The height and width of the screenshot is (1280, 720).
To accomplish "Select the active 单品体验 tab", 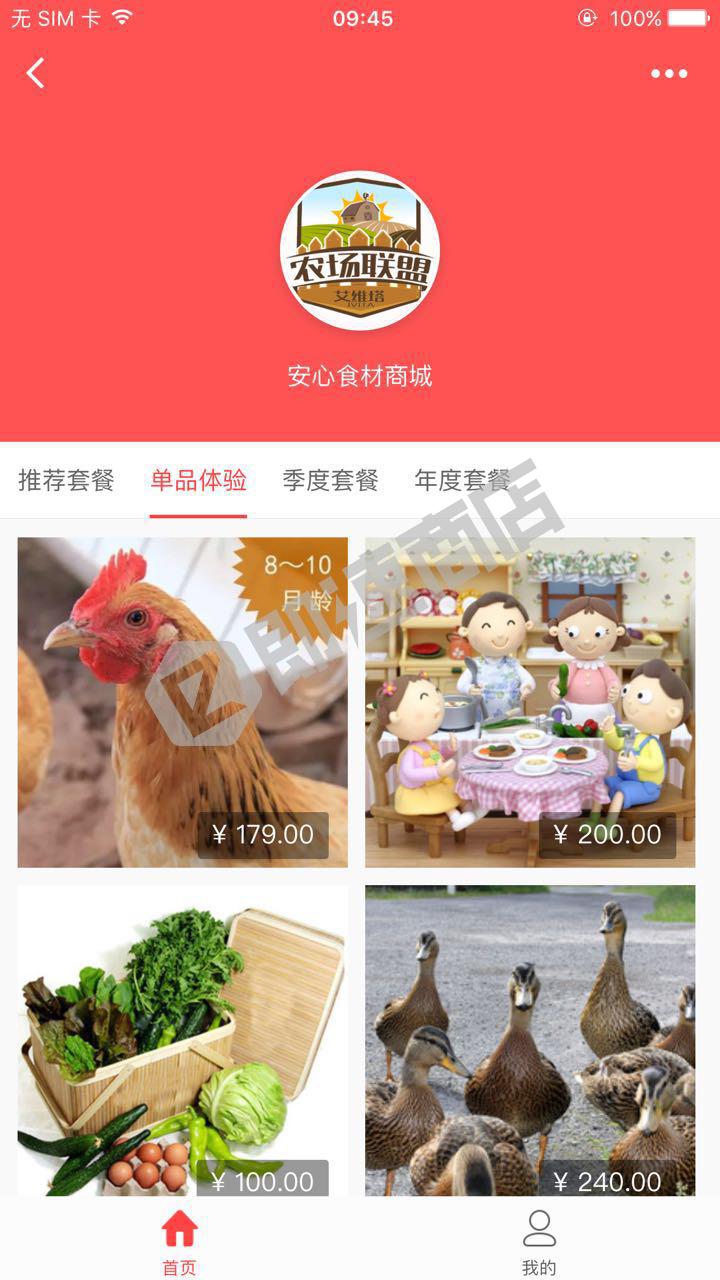I will (198, 480).
